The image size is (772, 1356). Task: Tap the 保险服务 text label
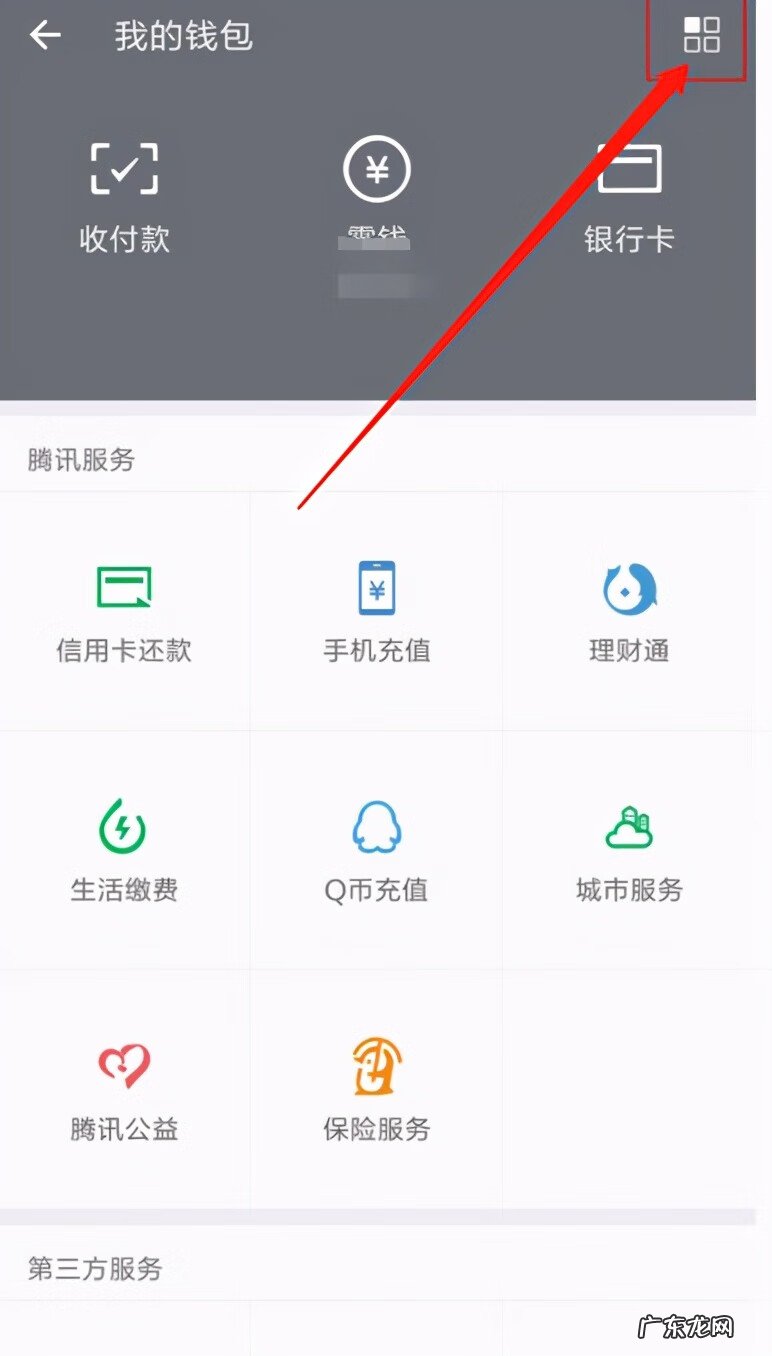pyautogui.click(x=375, y=1129)
